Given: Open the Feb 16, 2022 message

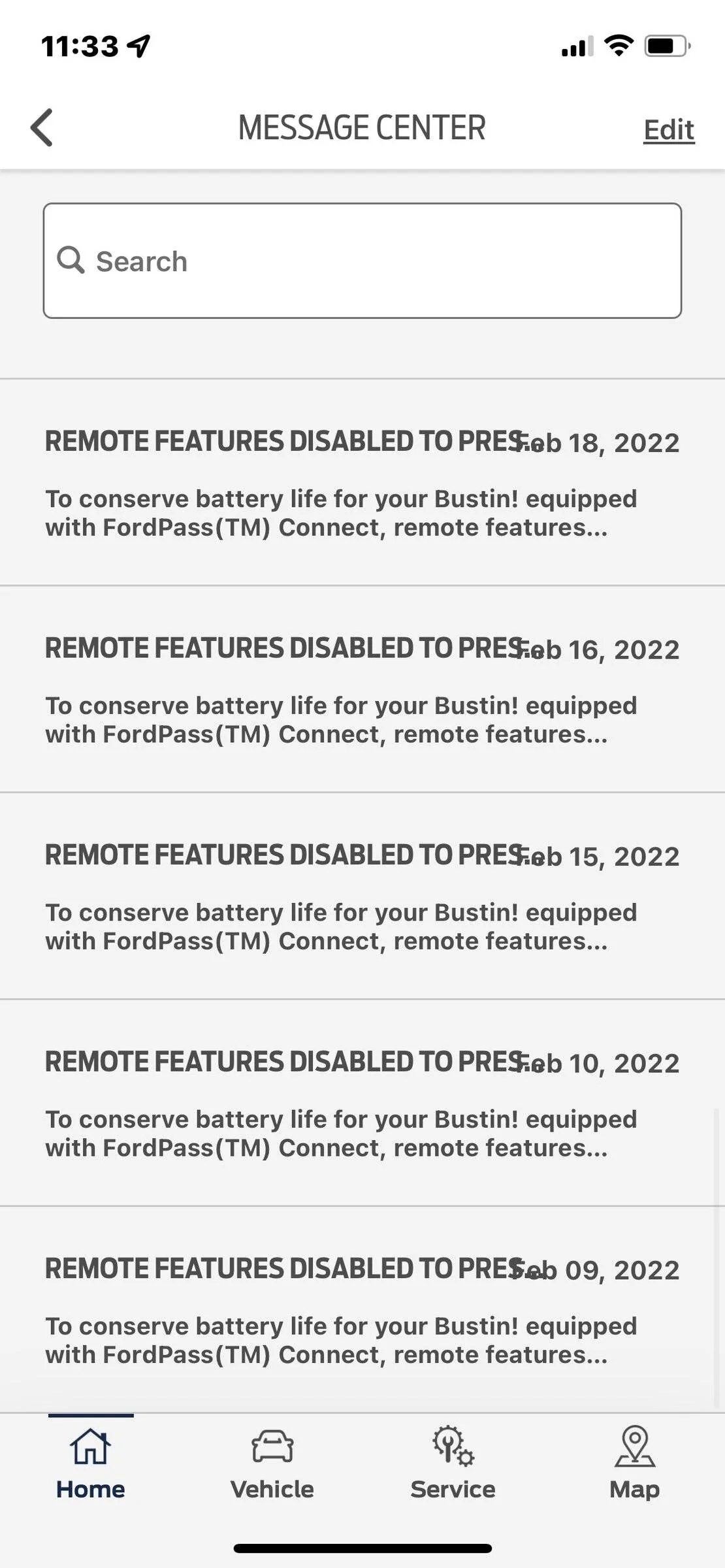Looking at the screenshot, I should click(x=362, y=690).
